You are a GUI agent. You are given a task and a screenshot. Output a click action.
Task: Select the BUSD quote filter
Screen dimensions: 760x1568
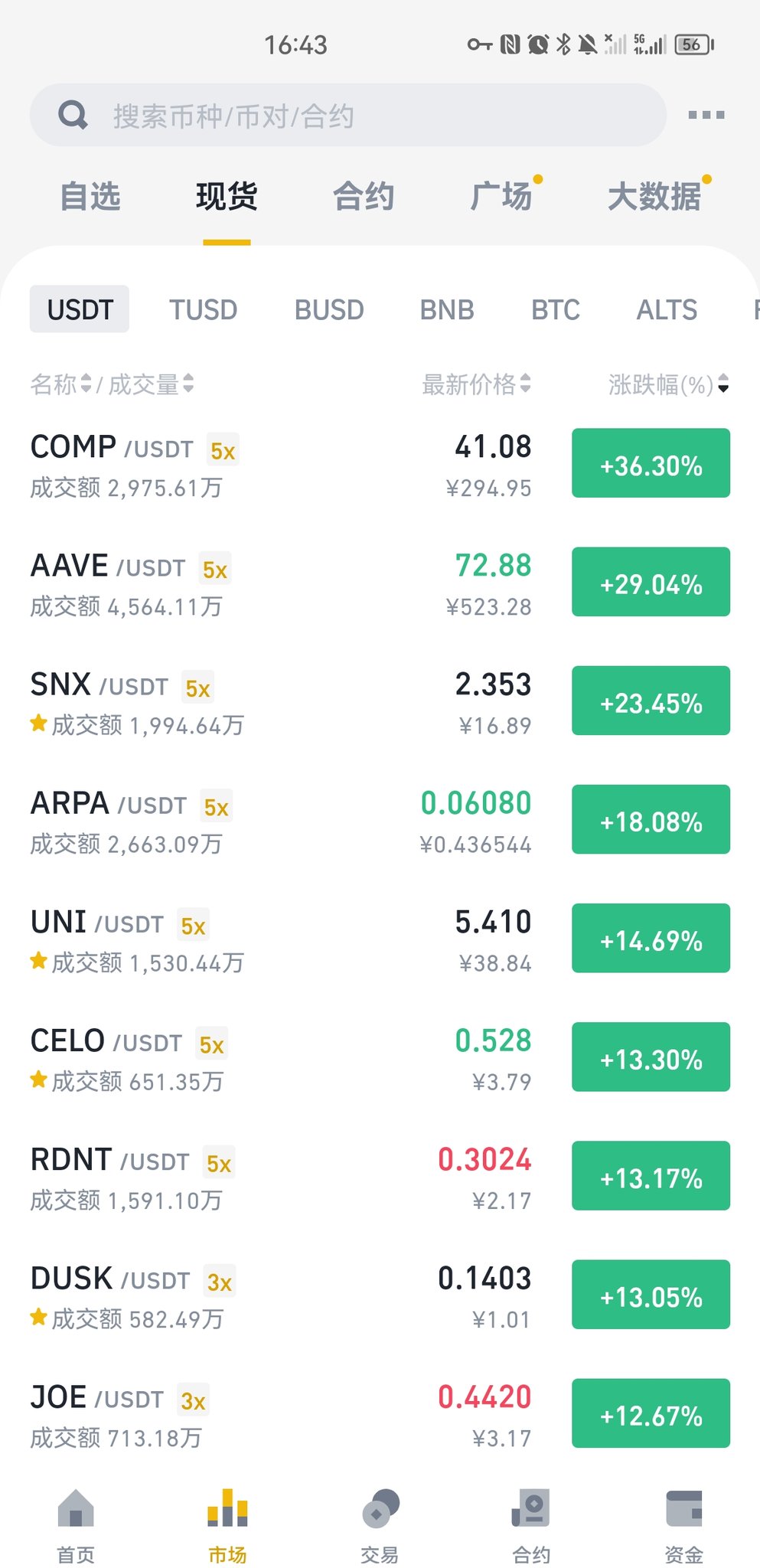(329, 310)
